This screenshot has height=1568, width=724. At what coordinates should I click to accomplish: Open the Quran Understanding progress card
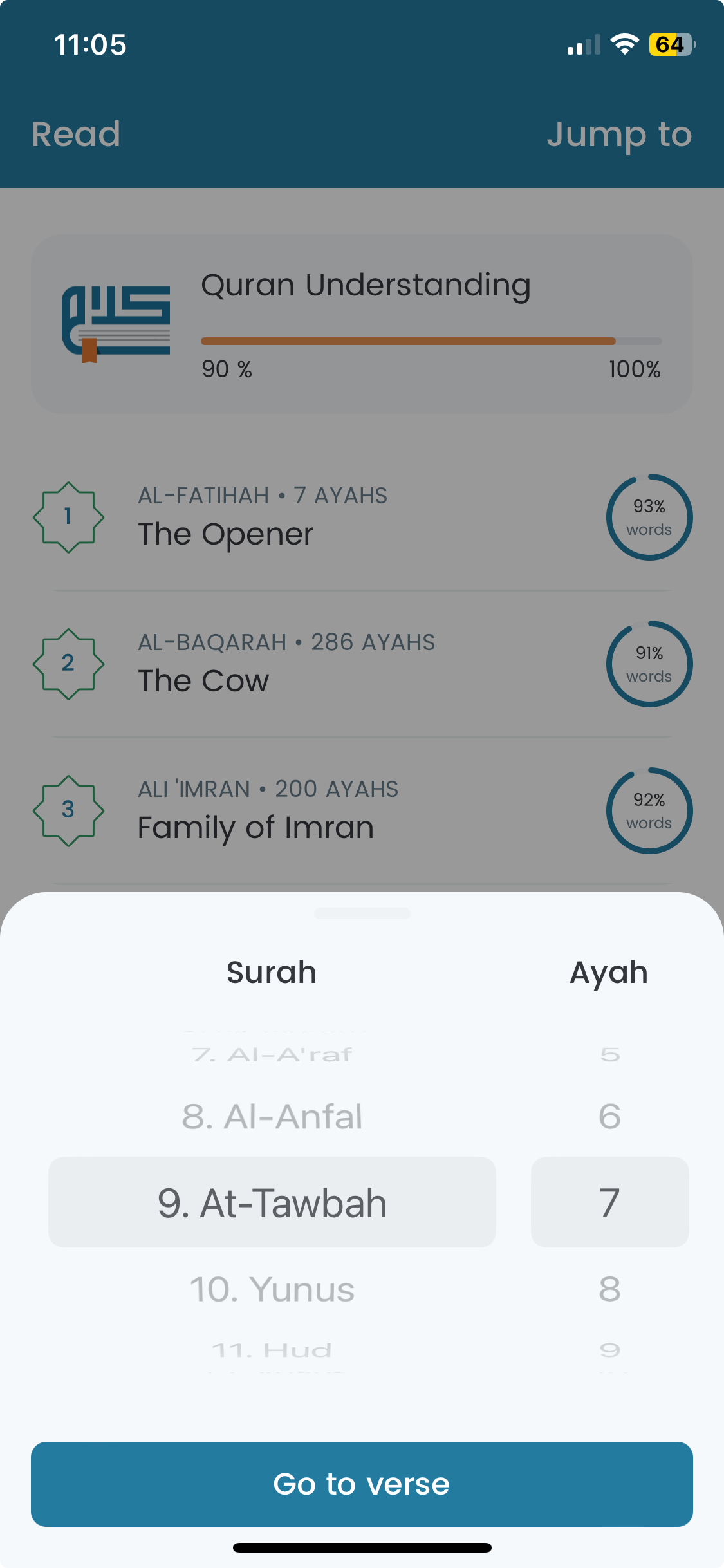[362, 324]
